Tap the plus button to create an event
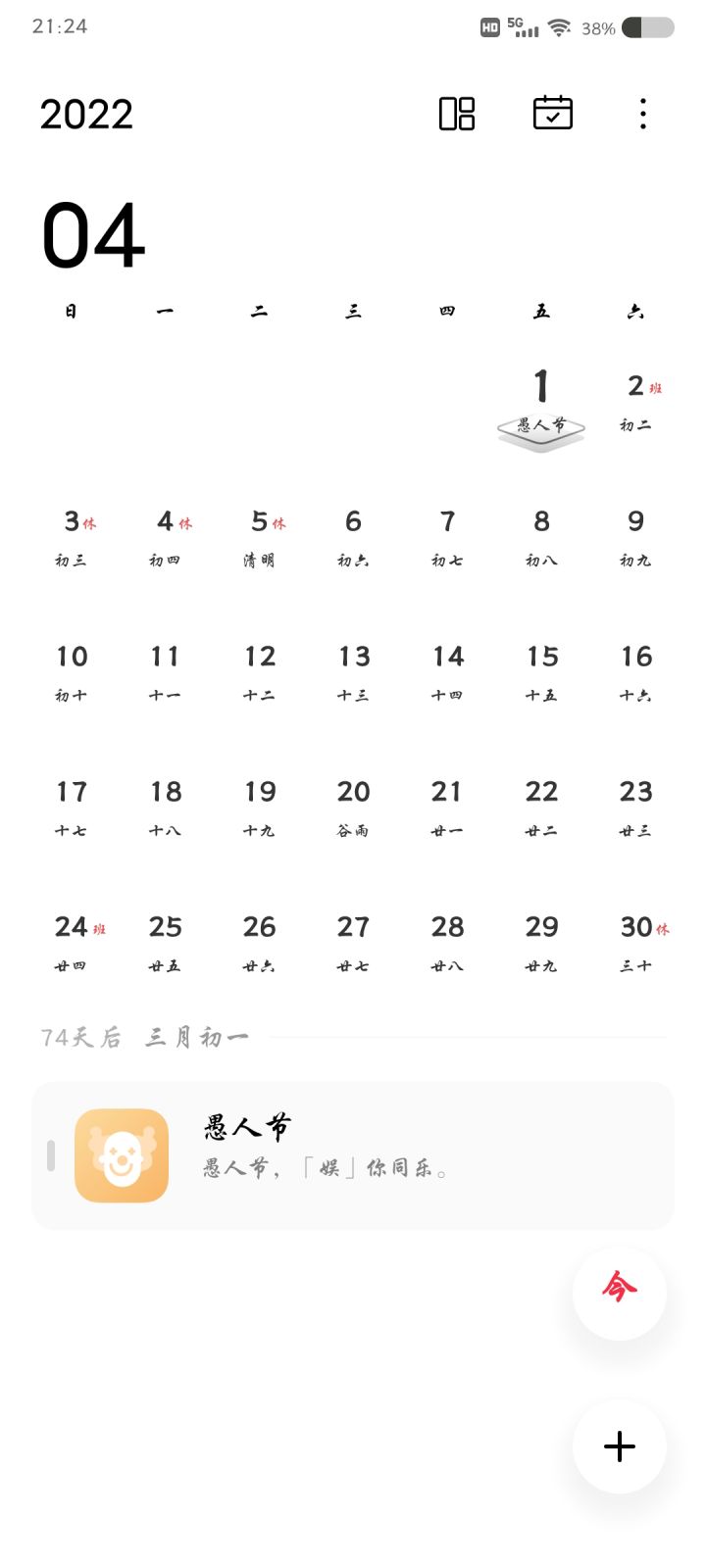 618,1446
